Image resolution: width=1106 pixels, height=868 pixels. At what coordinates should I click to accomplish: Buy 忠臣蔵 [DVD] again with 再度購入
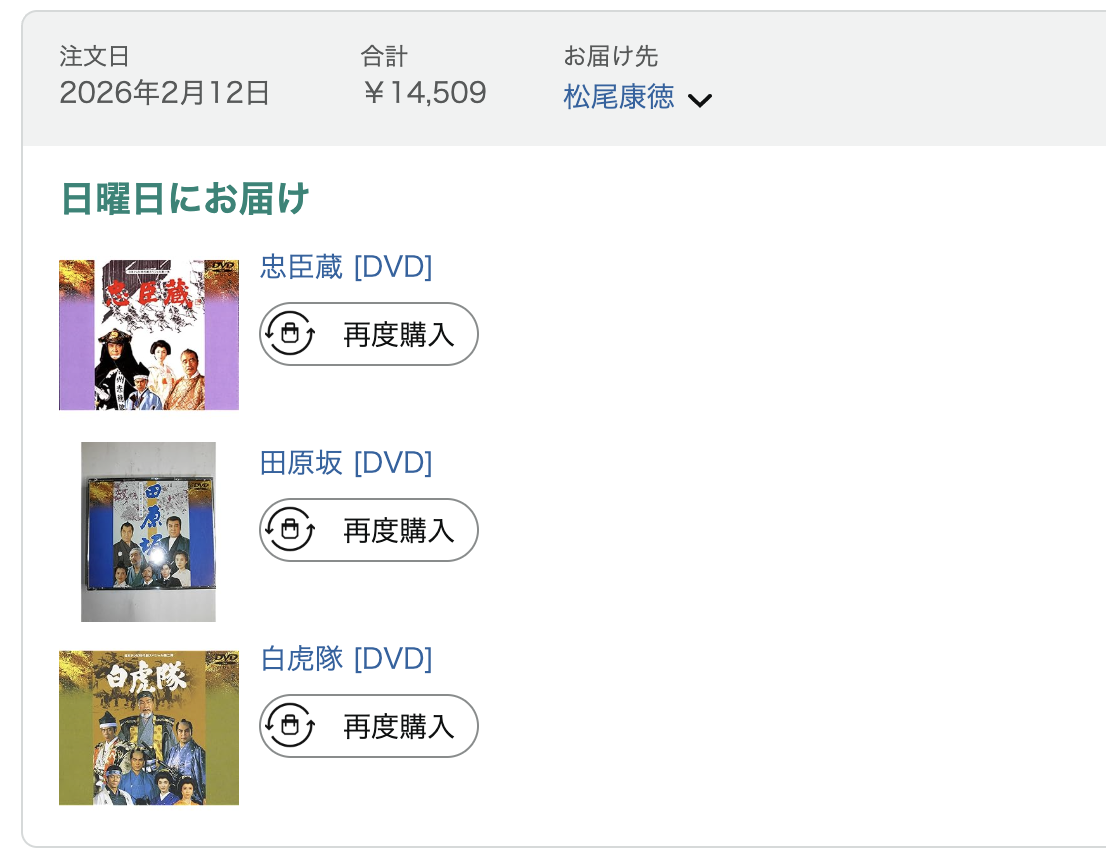coord(368,334)
